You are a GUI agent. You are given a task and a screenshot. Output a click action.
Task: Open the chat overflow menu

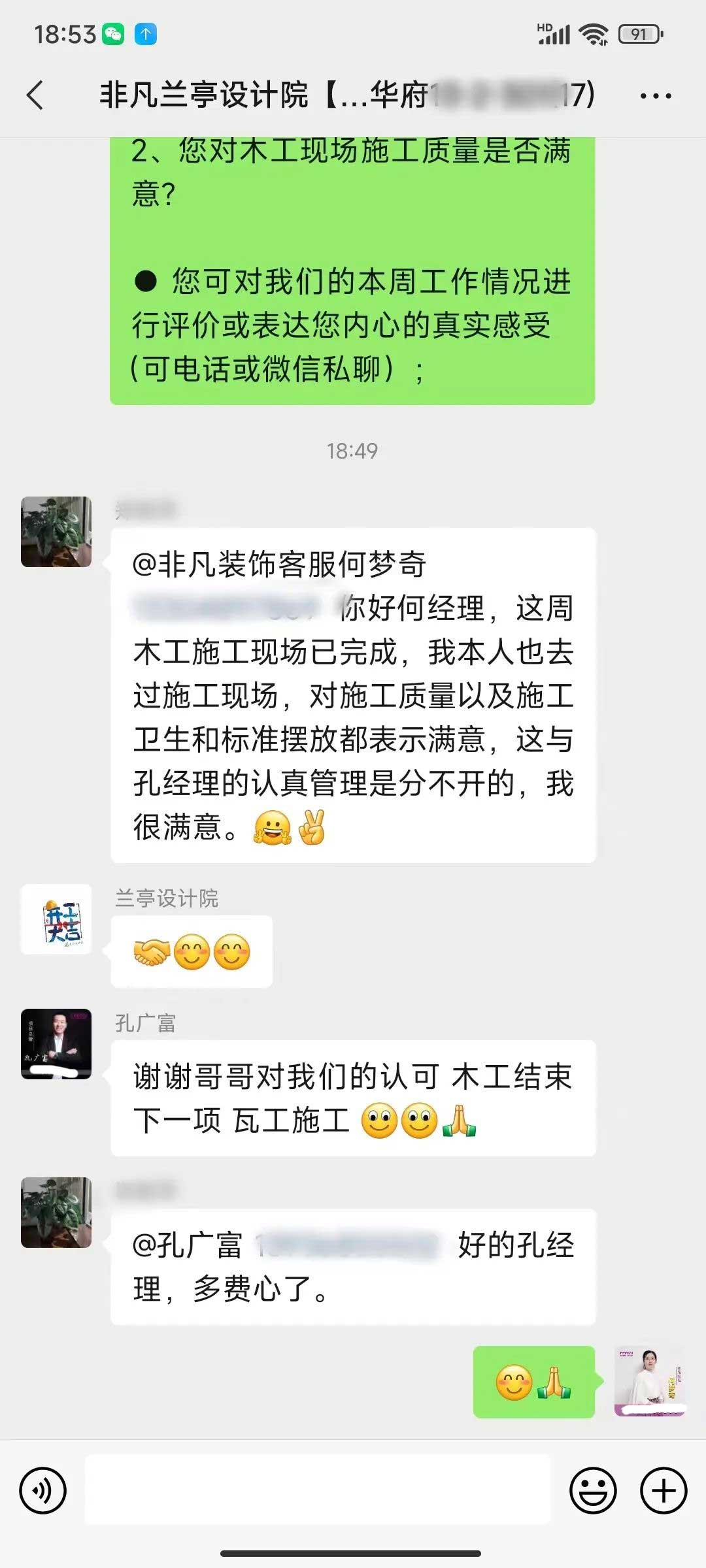[655, 96]
